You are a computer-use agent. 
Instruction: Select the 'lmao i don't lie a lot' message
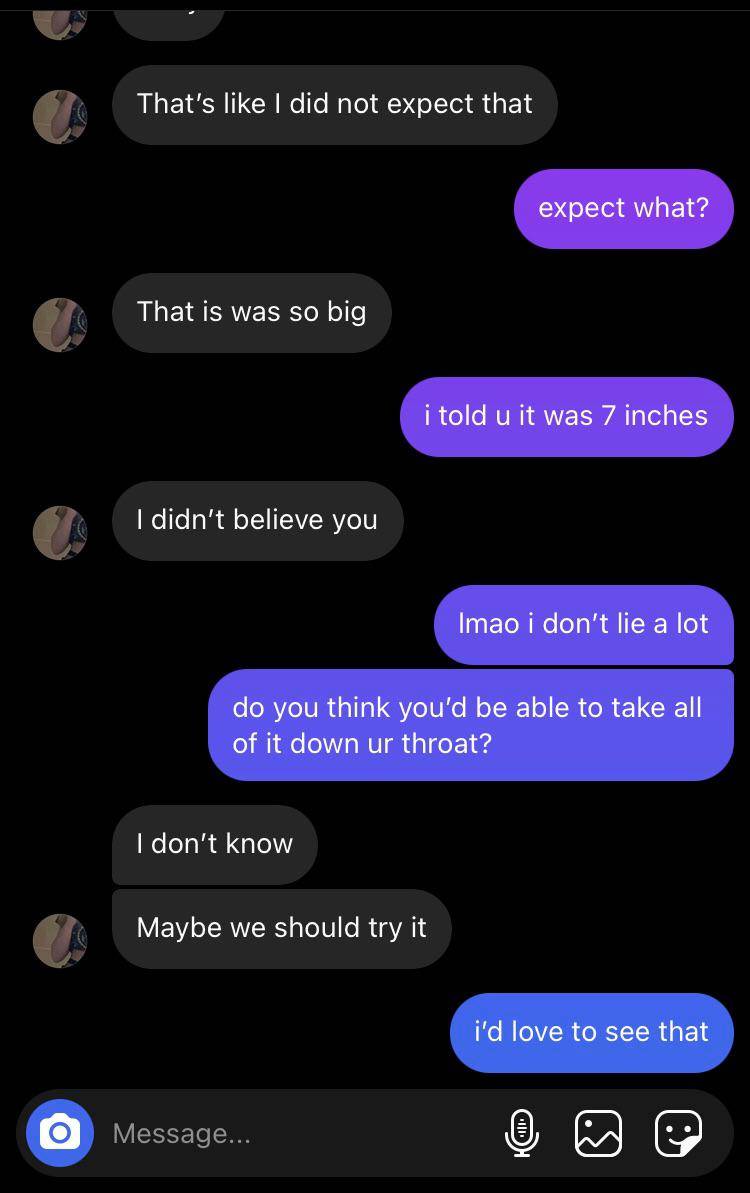tap(583, 625)
